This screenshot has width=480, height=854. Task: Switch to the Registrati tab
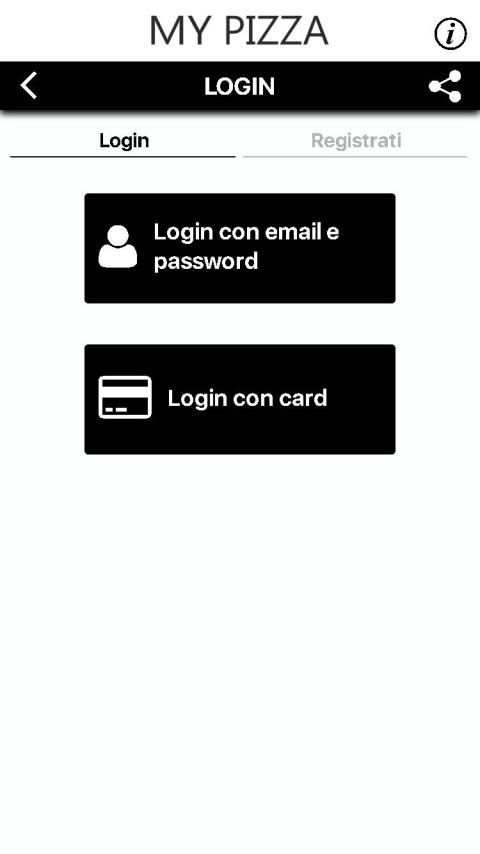[355, 141]
